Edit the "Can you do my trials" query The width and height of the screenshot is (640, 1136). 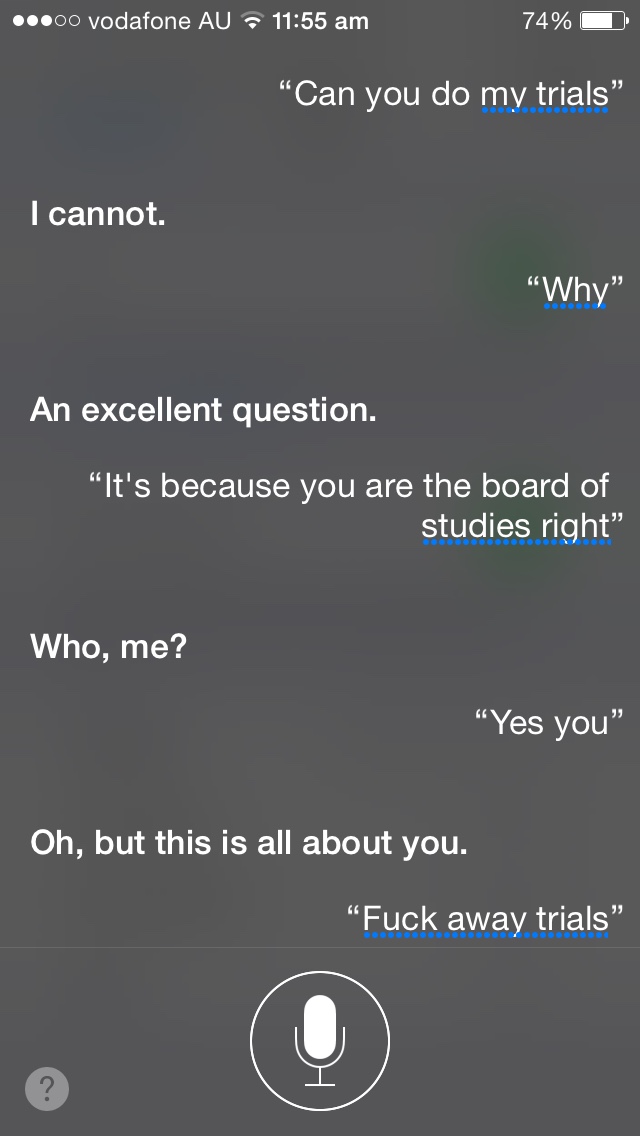pyautogui.click(x=451, y=95)
